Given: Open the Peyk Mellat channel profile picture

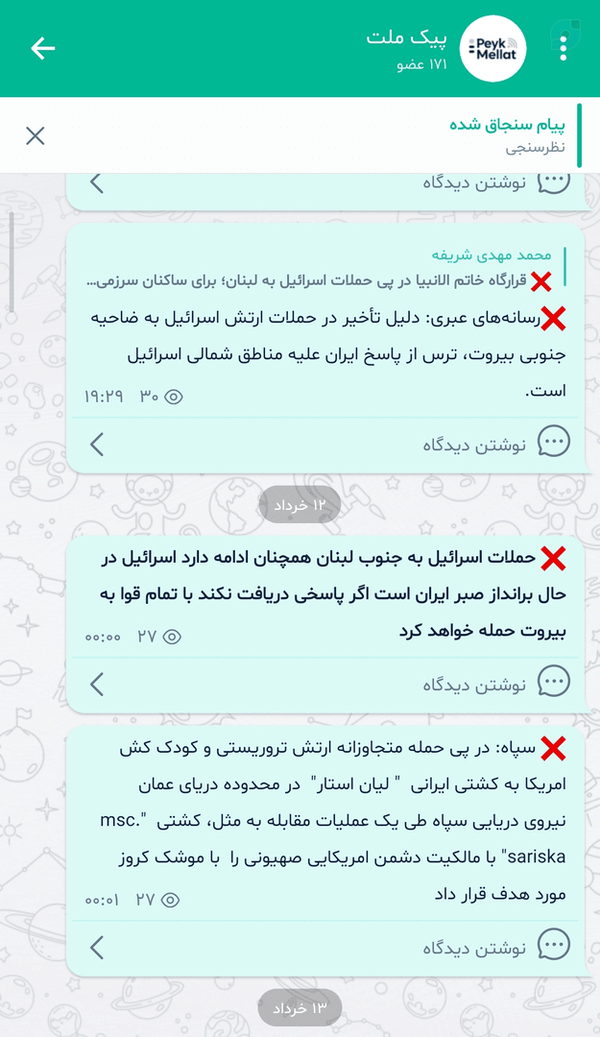Looking at the screenshot, I should click(x=493, y=48).
